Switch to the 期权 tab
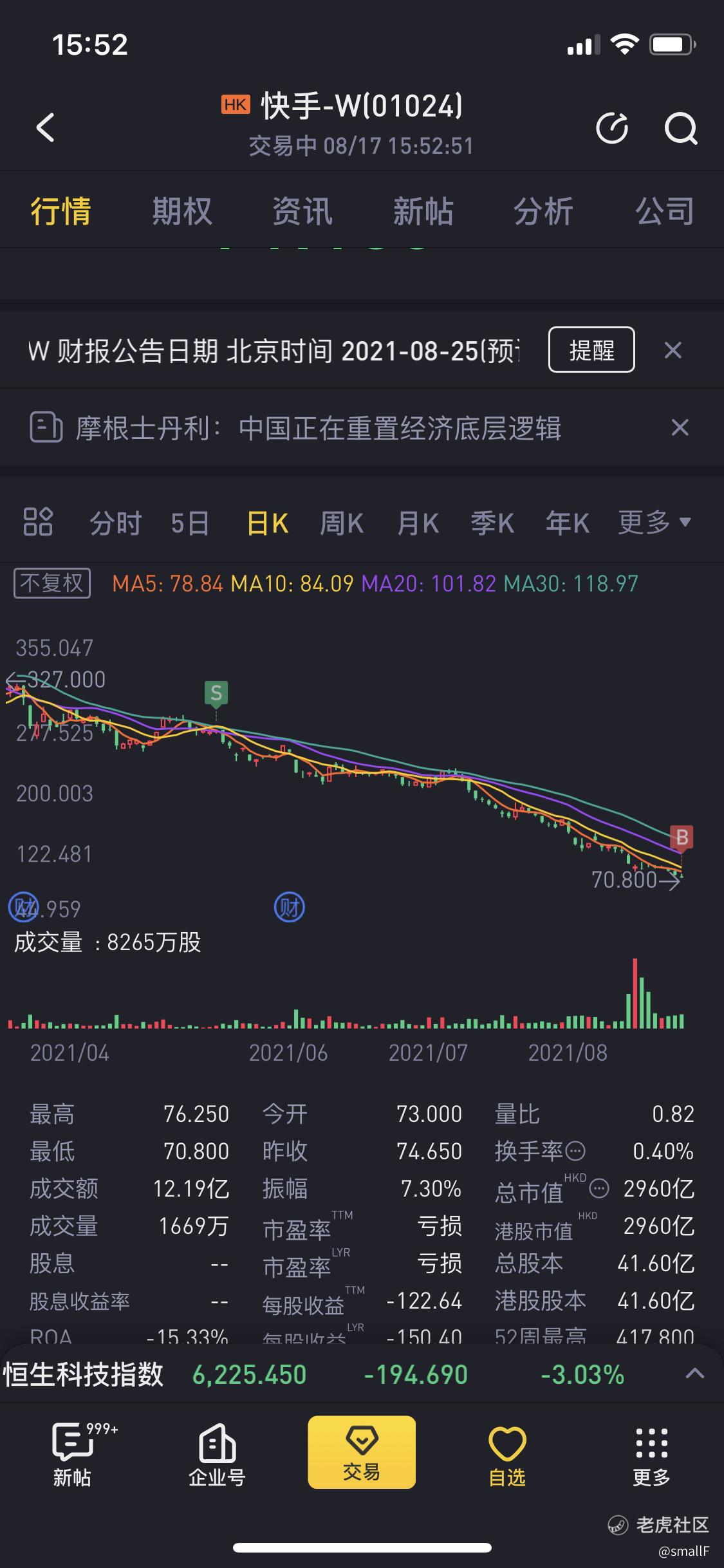 click(182, 211)
